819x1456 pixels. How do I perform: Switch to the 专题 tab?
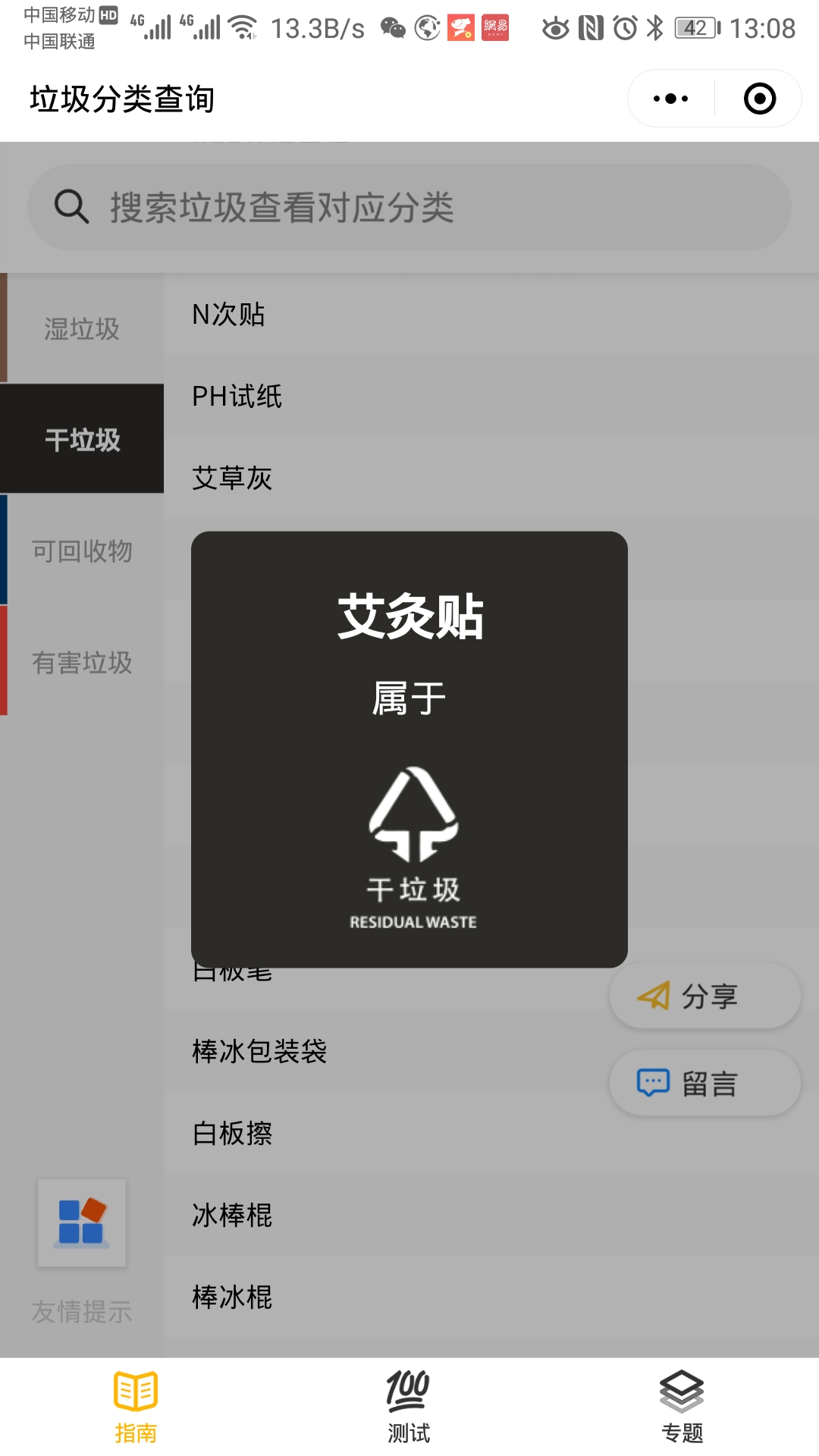[x=682, y=1407]
